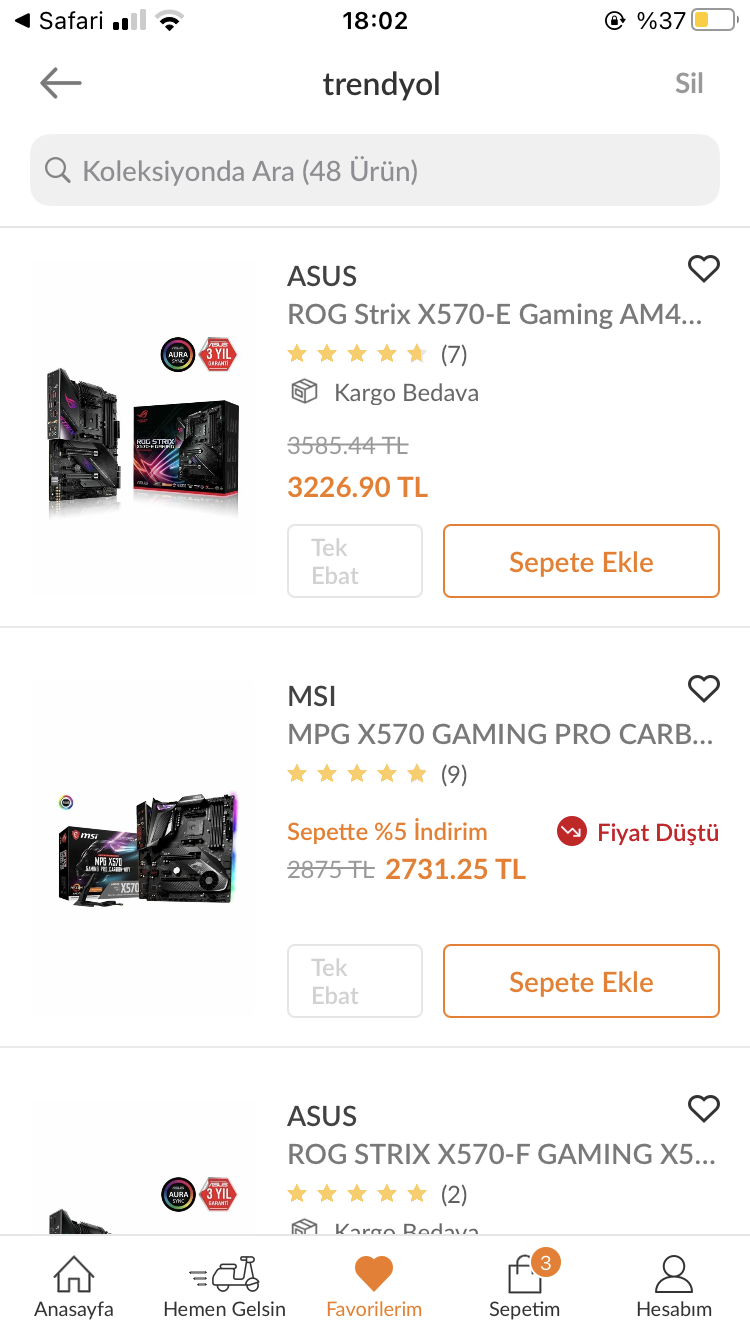Select the Favorilerim tab
Screen dimensions: 750x1334
coord(374,1287)
